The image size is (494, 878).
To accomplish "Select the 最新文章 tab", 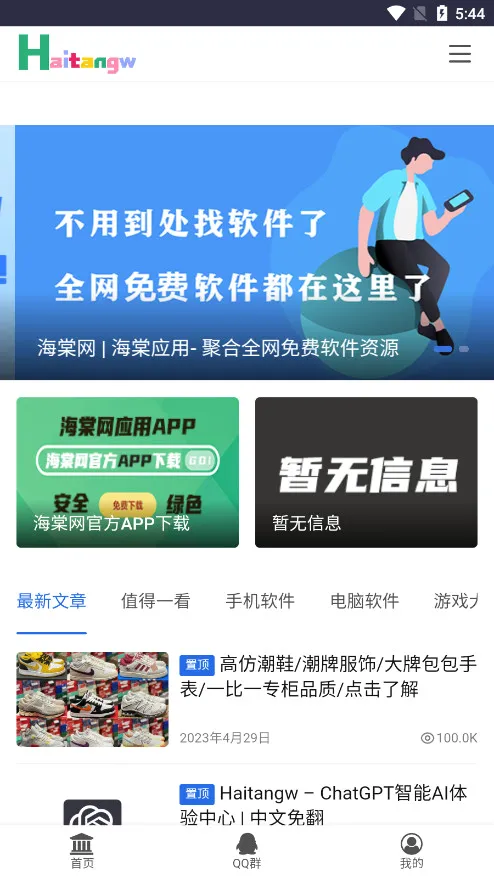I will [52, 601].
